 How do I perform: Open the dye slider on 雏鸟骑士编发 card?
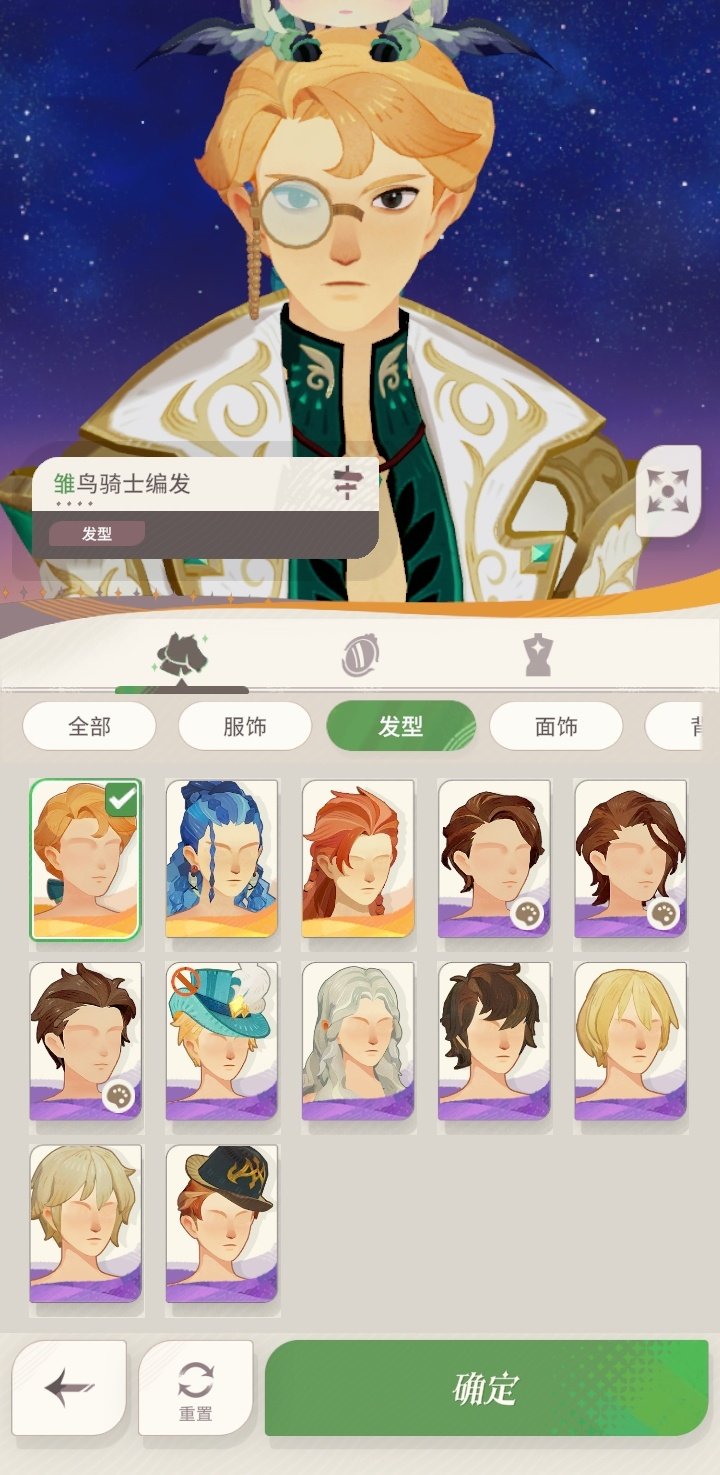click(345, 481)
